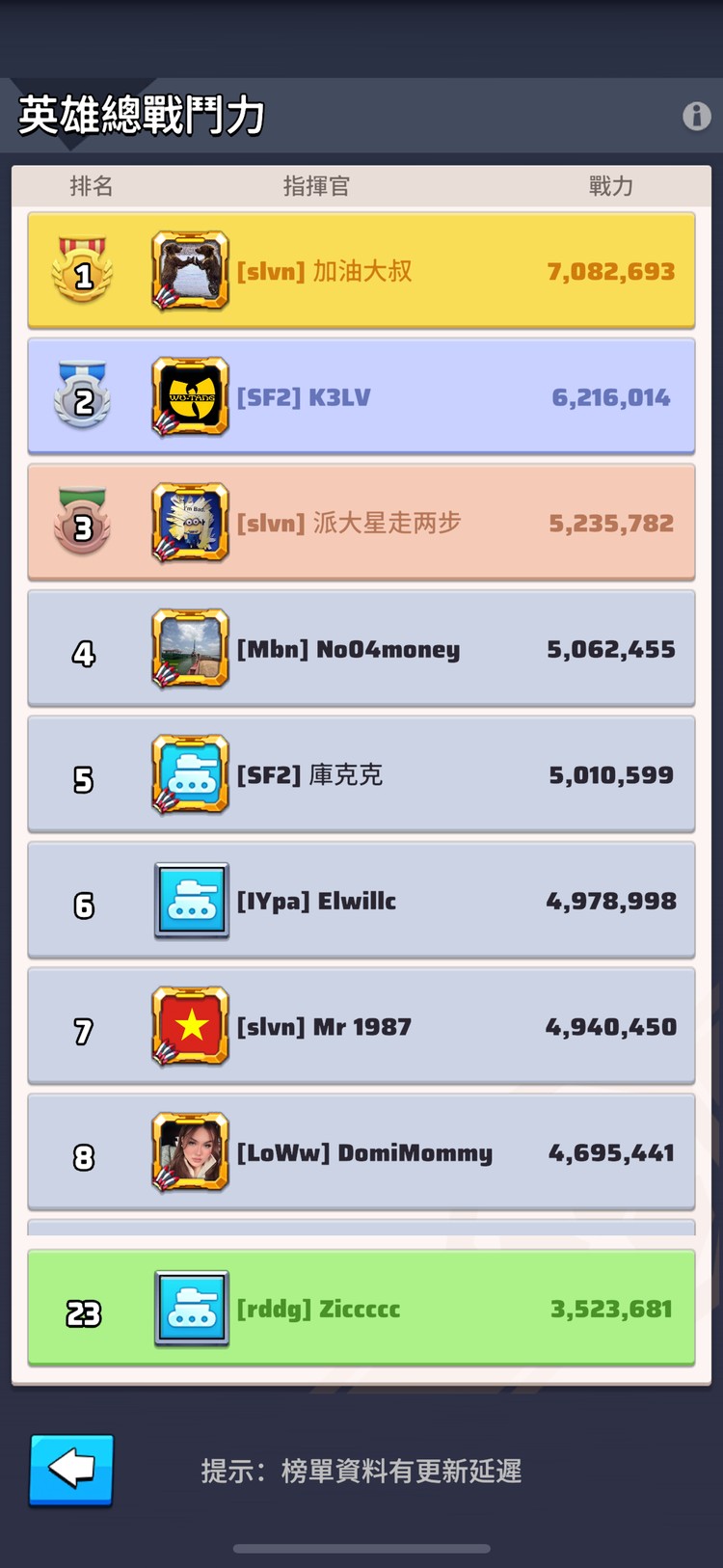Image resolution: width=723 pixels, height=1568 pixels.
Task: Select DomiMommy's ranking row
Action: pyautogui.click(x=361, y=1152)
